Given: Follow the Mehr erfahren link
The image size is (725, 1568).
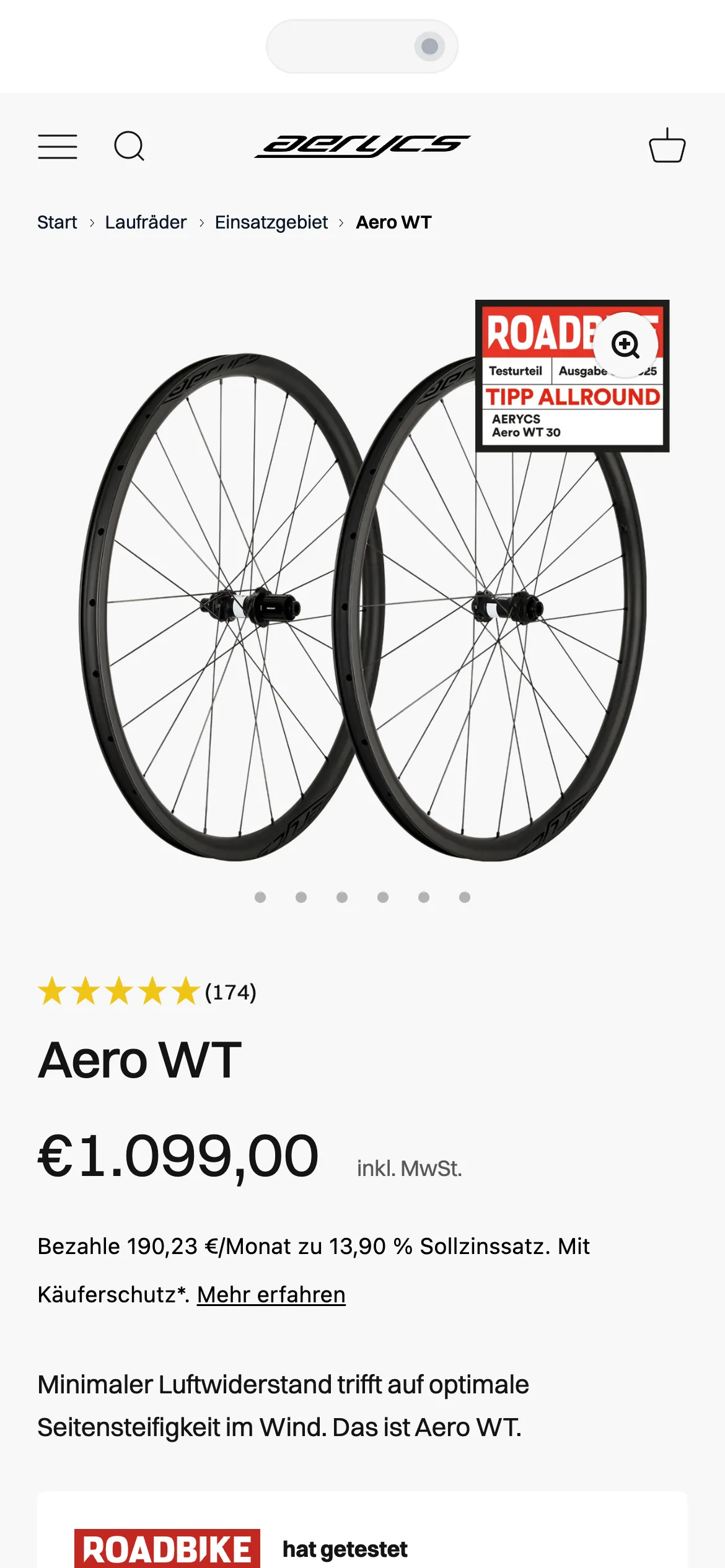Looking at the screenshot, I should click(271, 1294).
